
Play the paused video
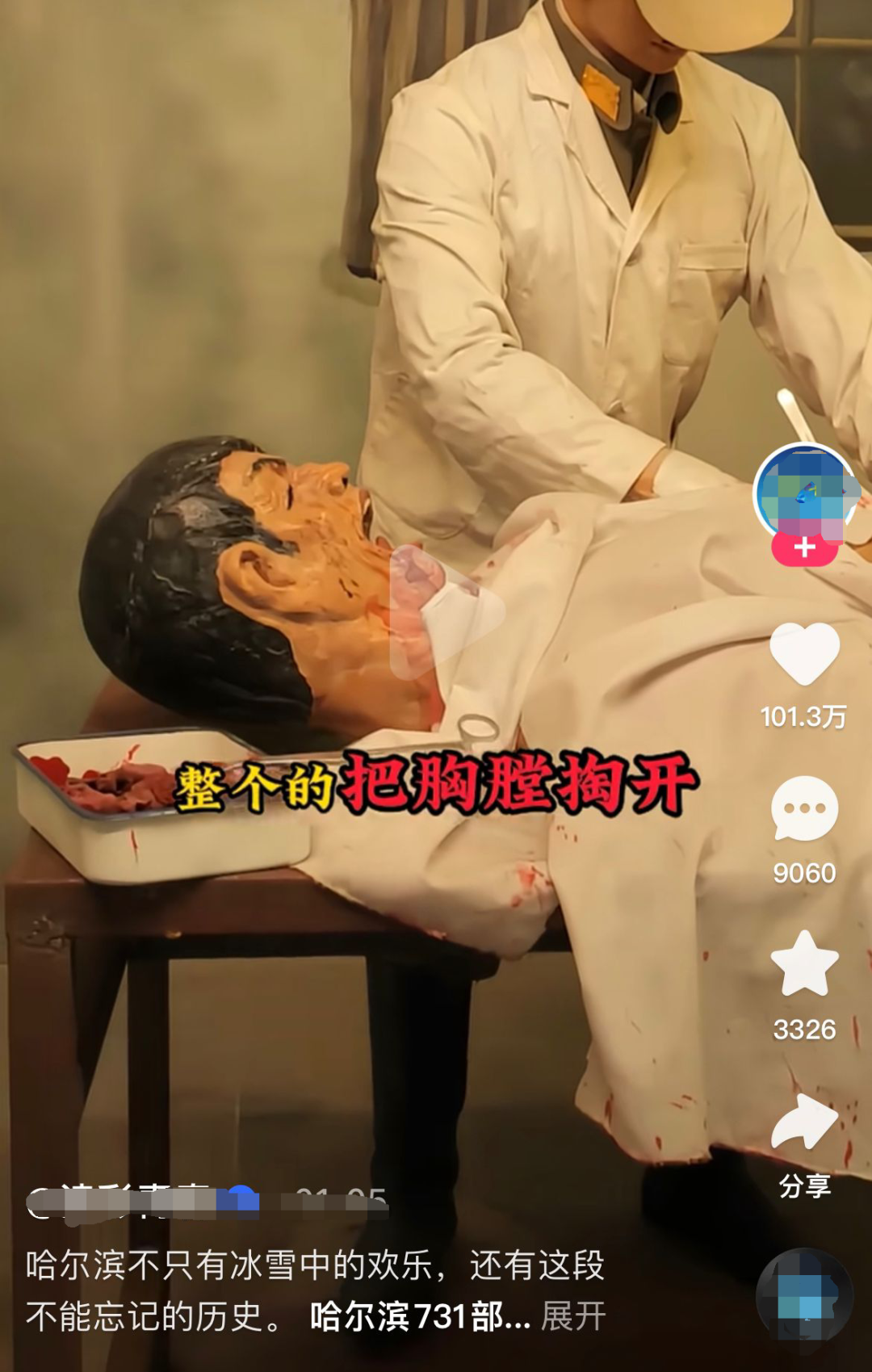click(446, 612)
